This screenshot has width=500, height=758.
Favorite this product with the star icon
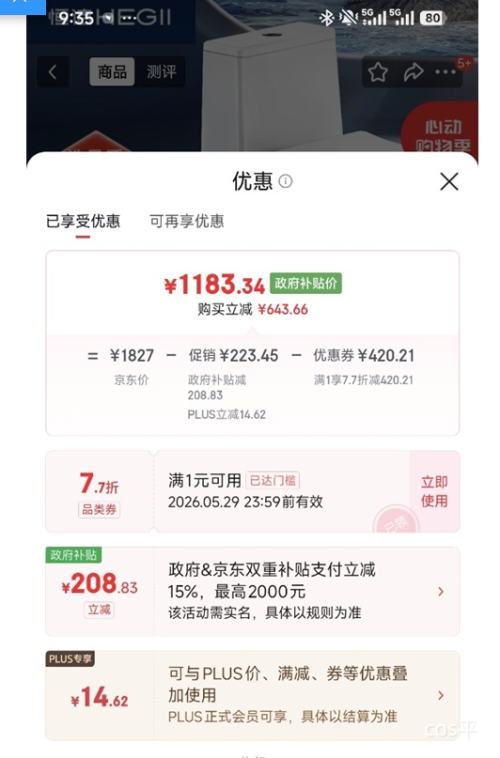[378, 73]
